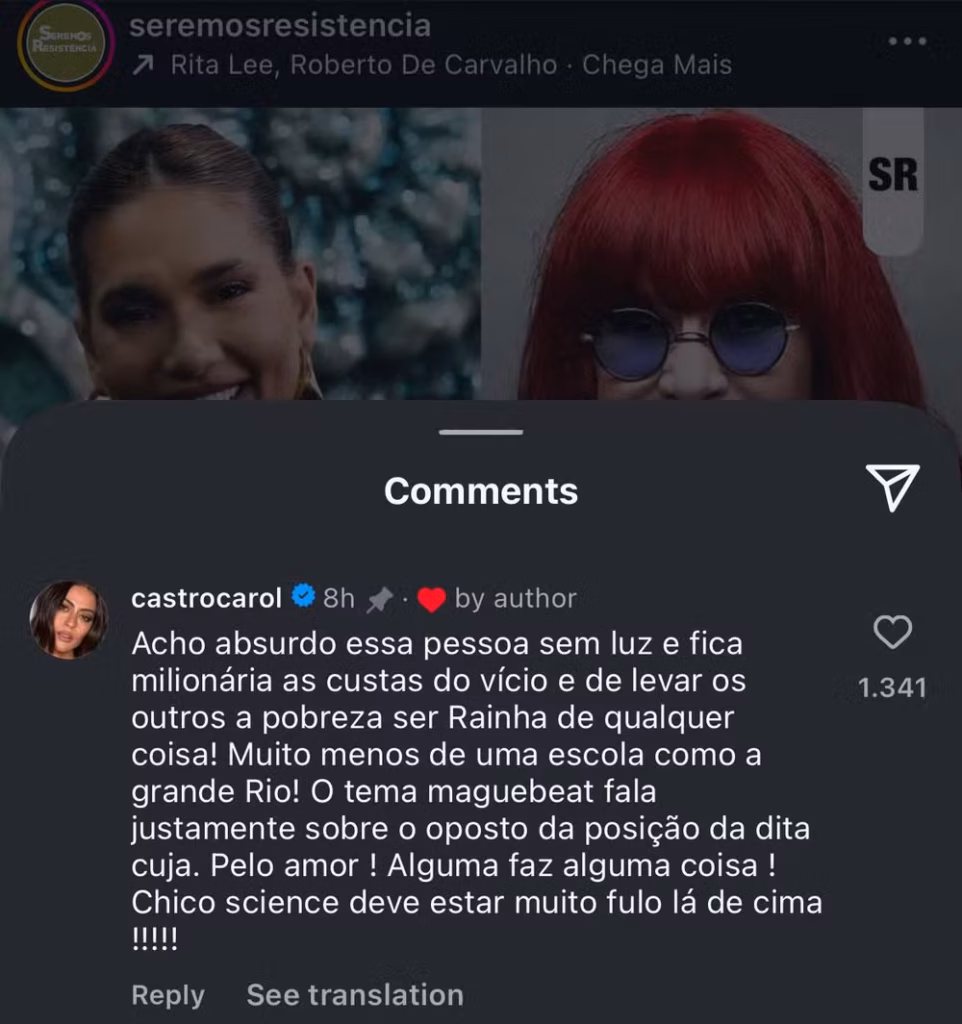Open the three-dot overflow menu
Viewport: 962px width, 1024px height.
coord(907,42)
